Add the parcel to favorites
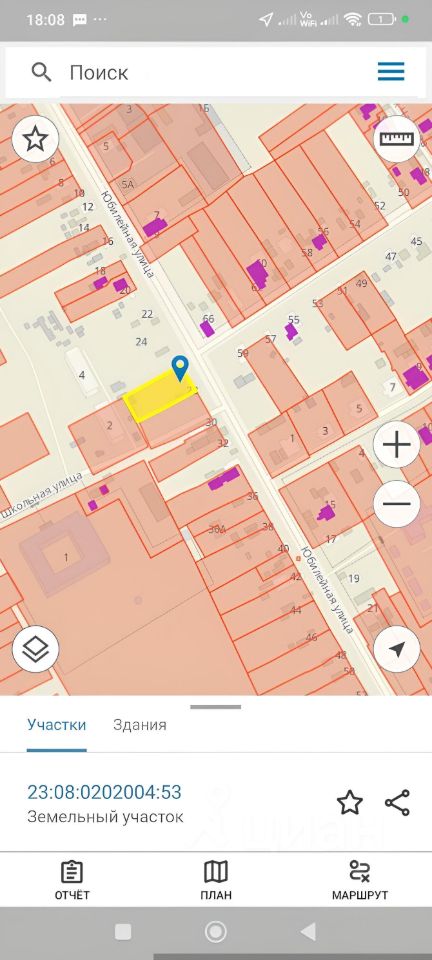Image resolution: width=432 pixels, height=960 pixels. point(350,803)
